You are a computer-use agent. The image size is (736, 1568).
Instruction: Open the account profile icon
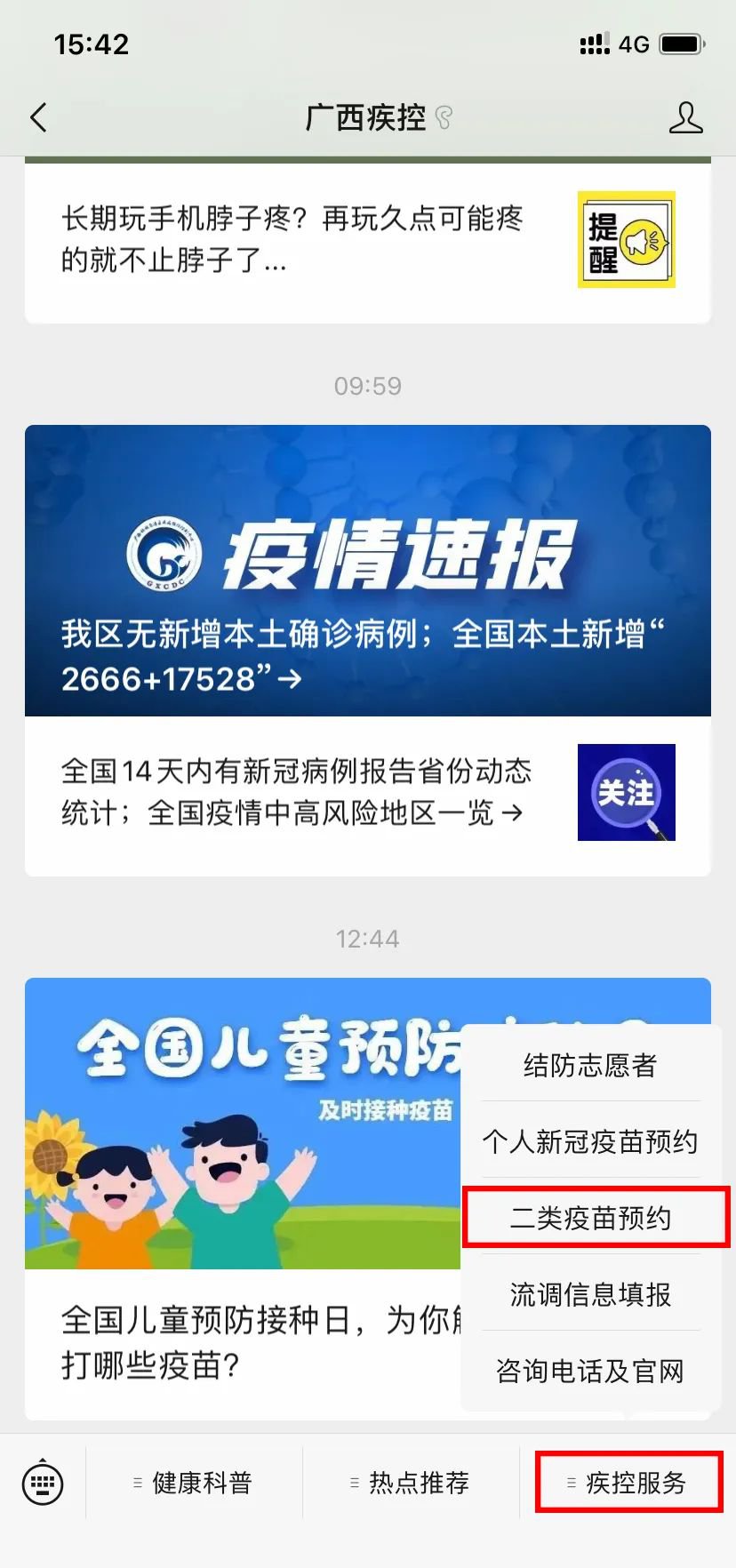pyautogui.click(x=685, y=117)
